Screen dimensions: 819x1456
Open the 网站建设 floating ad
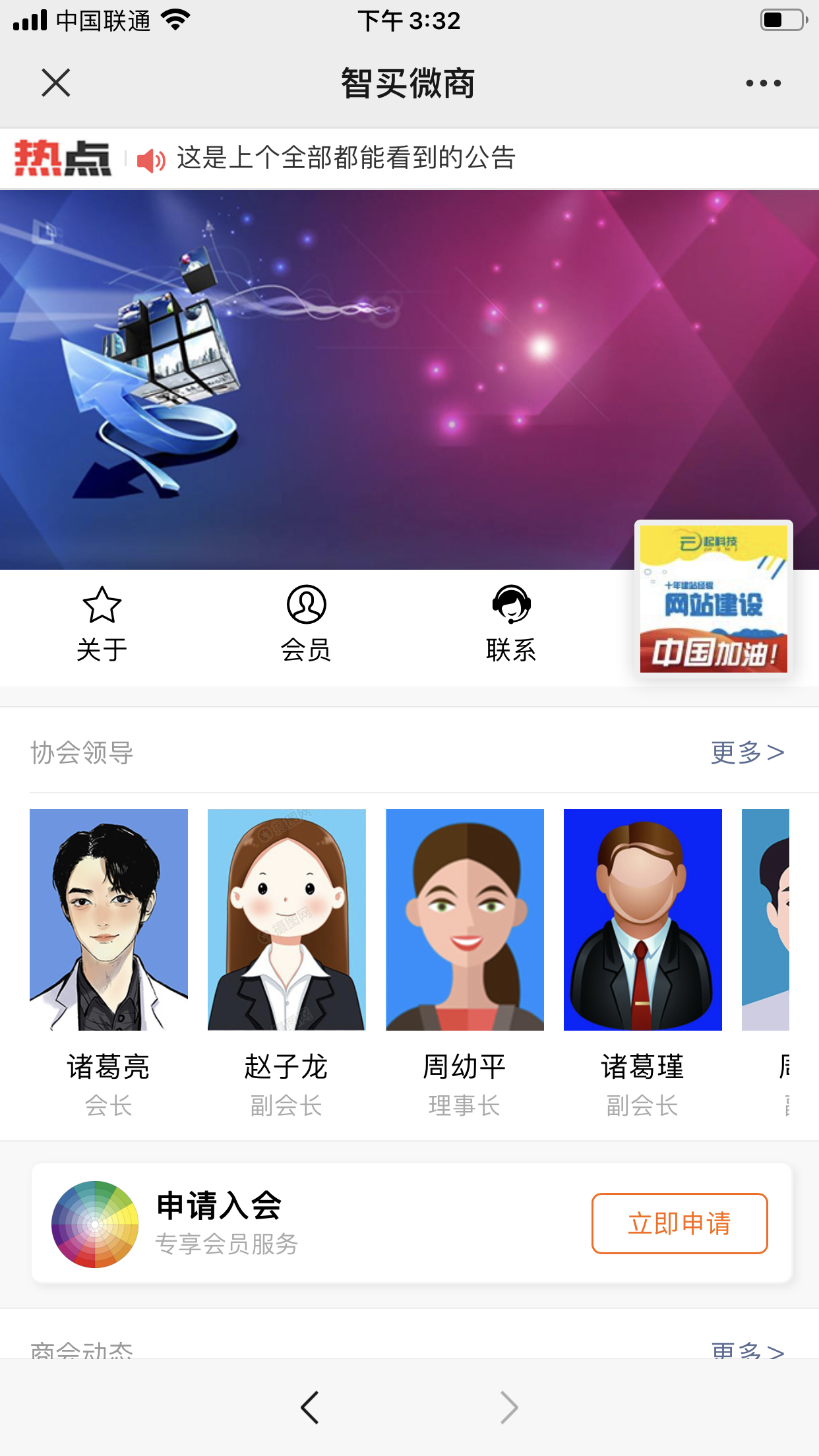coord(713,599)
